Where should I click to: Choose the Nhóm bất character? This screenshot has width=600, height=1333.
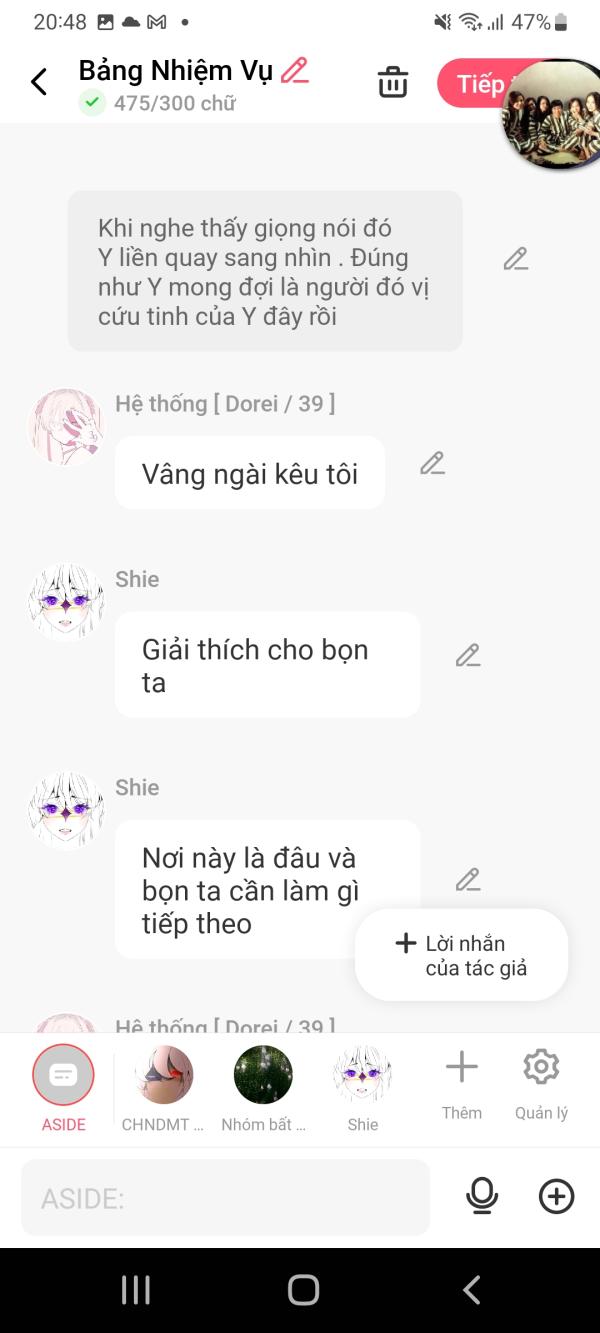tap(263, 1085)
